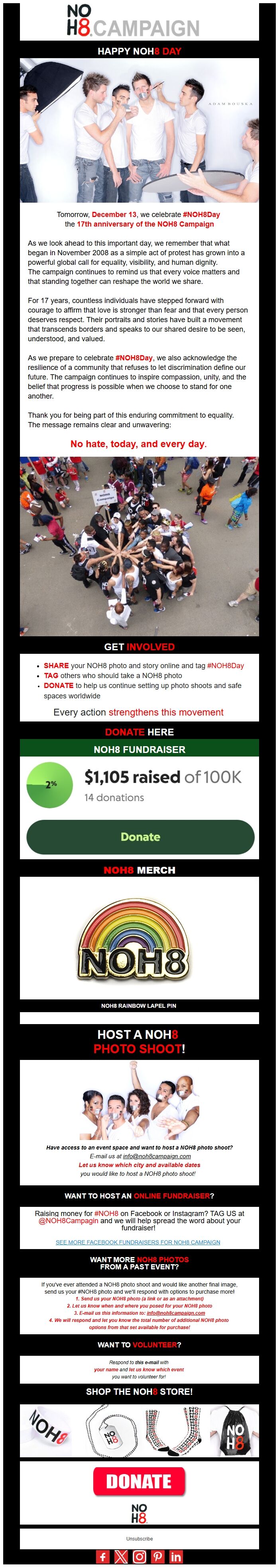Viewport: 279px width, 1568px height.
Task: Open the Instagram icon in the footer
Action: click(139, 1556)
